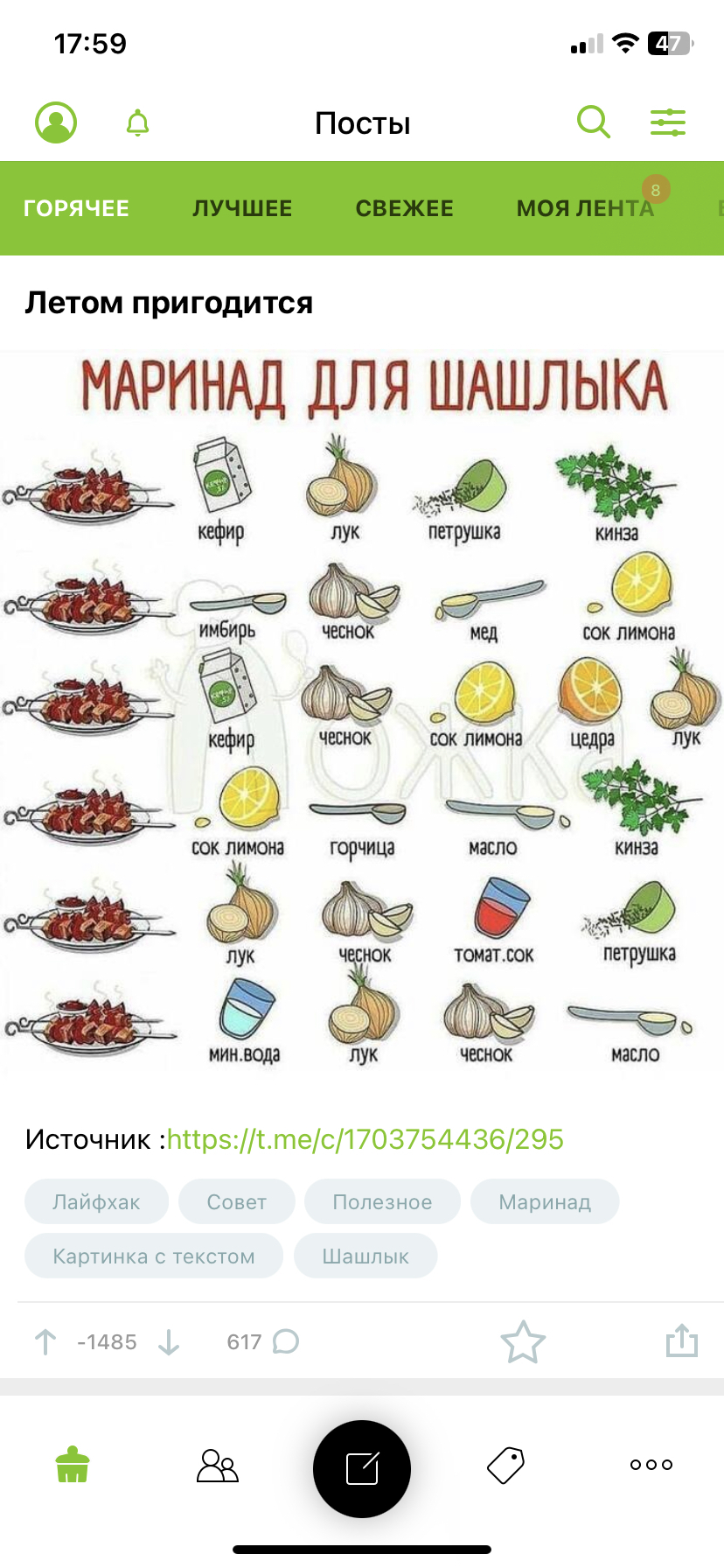Switch to the Горячее tab
Screen dimensions: 724x1568
[x=76, y=208]
